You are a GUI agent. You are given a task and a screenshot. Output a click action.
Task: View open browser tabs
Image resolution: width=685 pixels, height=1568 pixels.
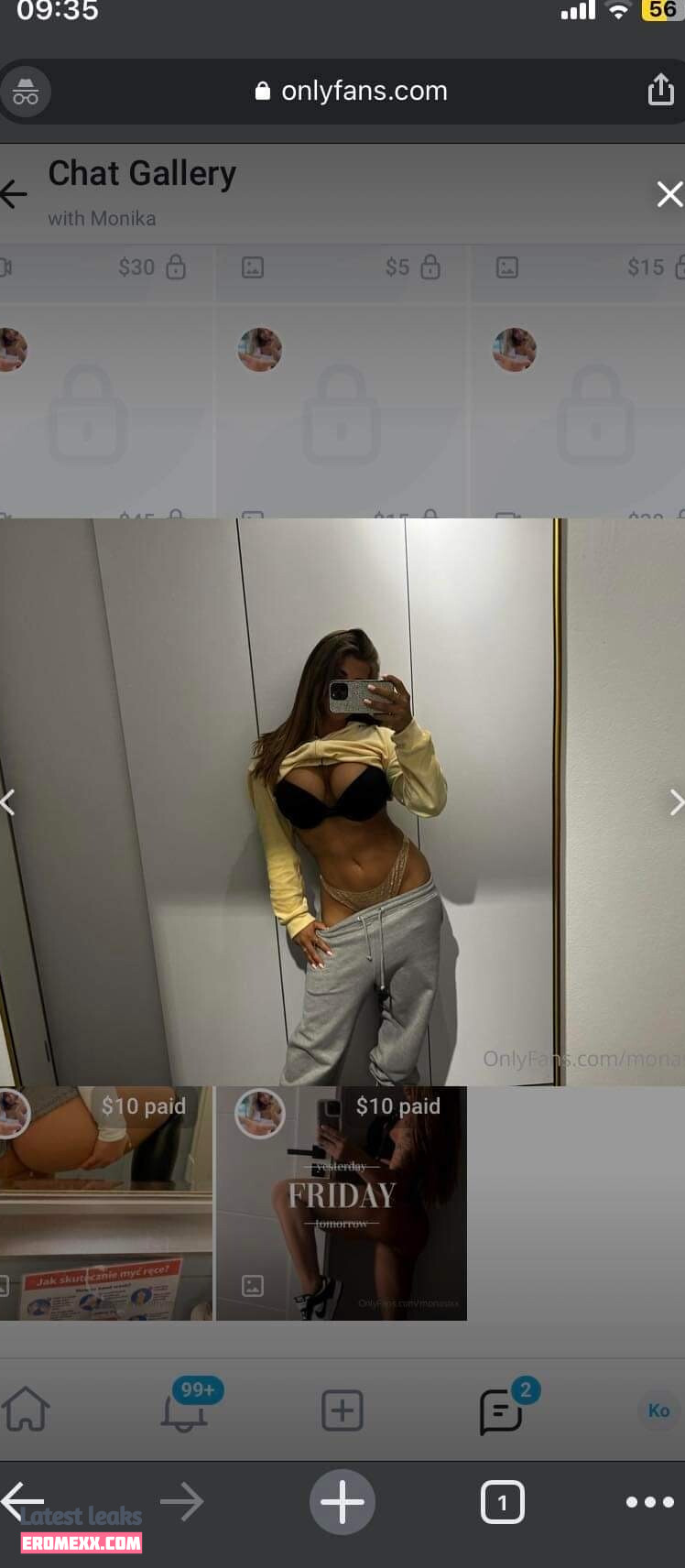click(502, 1502)
